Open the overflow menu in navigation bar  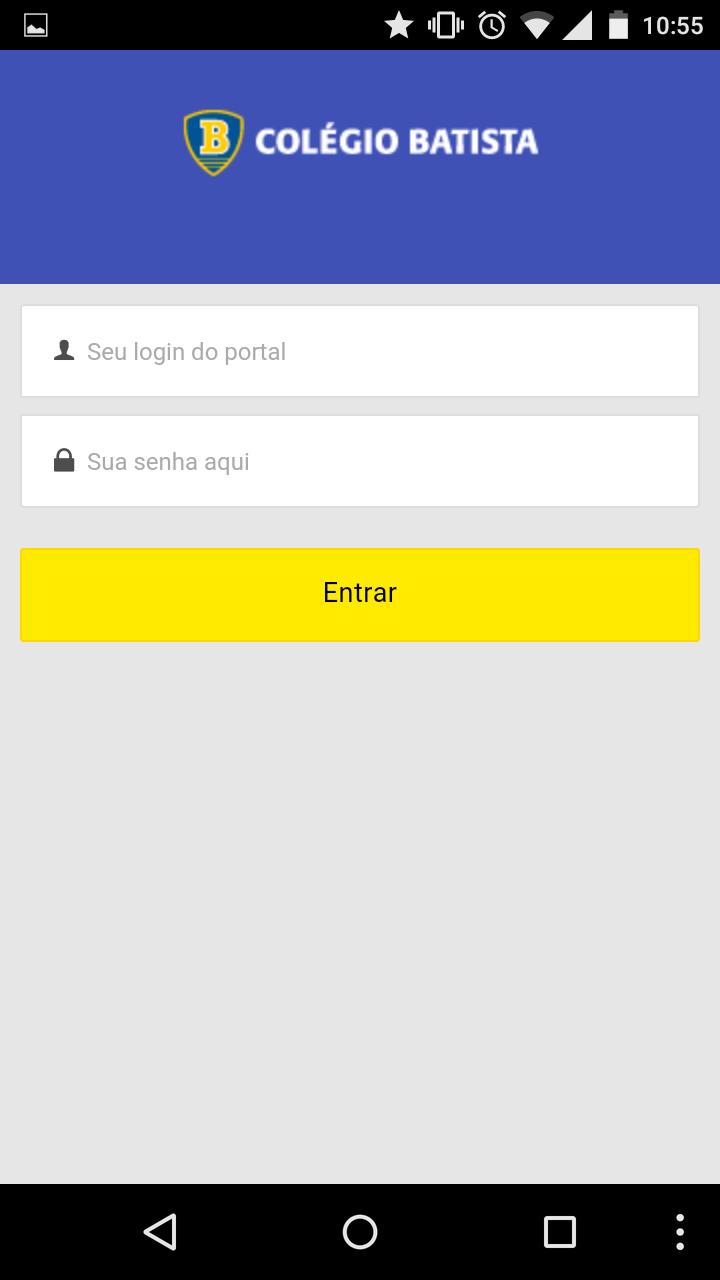680,1232
